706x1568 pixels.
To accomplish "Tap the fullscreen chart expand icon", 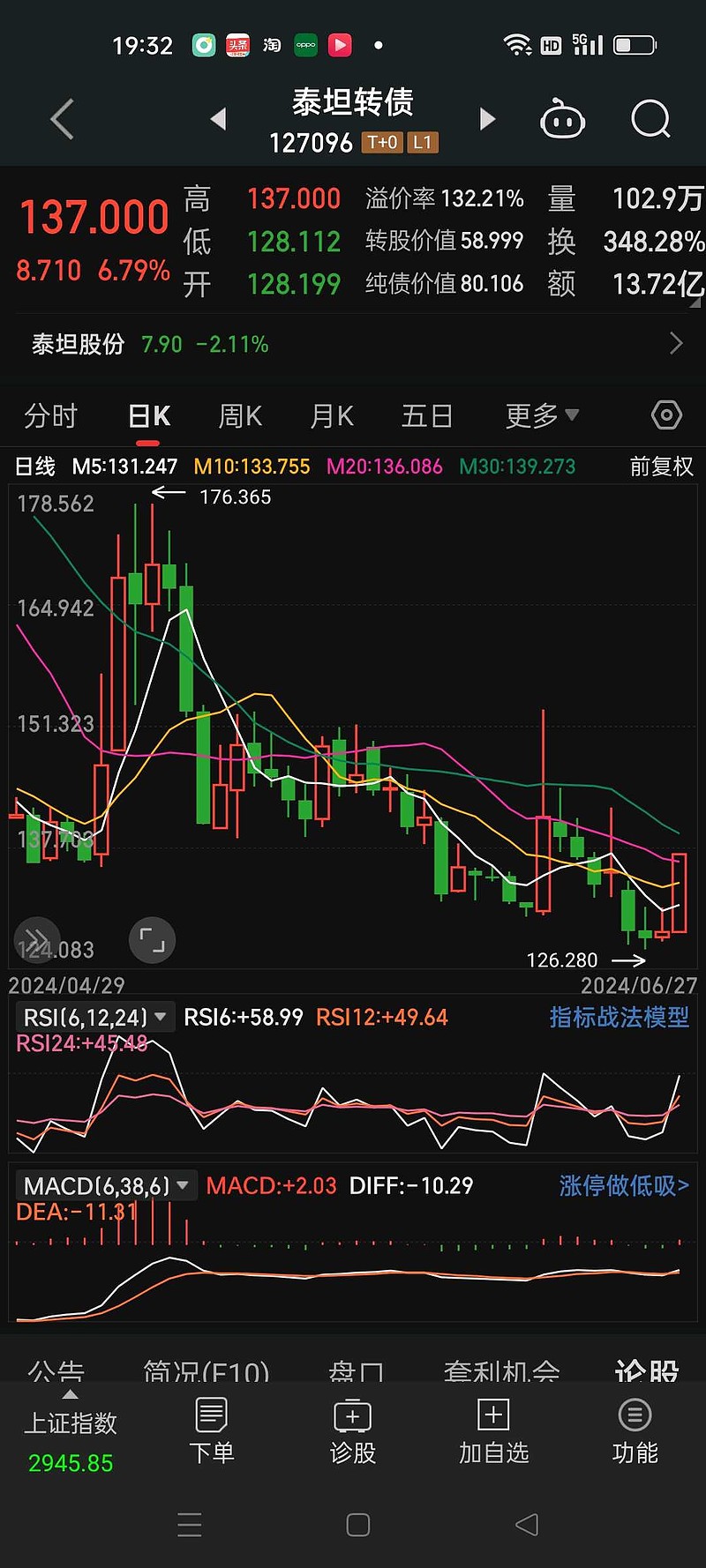I will pos(152,940).
